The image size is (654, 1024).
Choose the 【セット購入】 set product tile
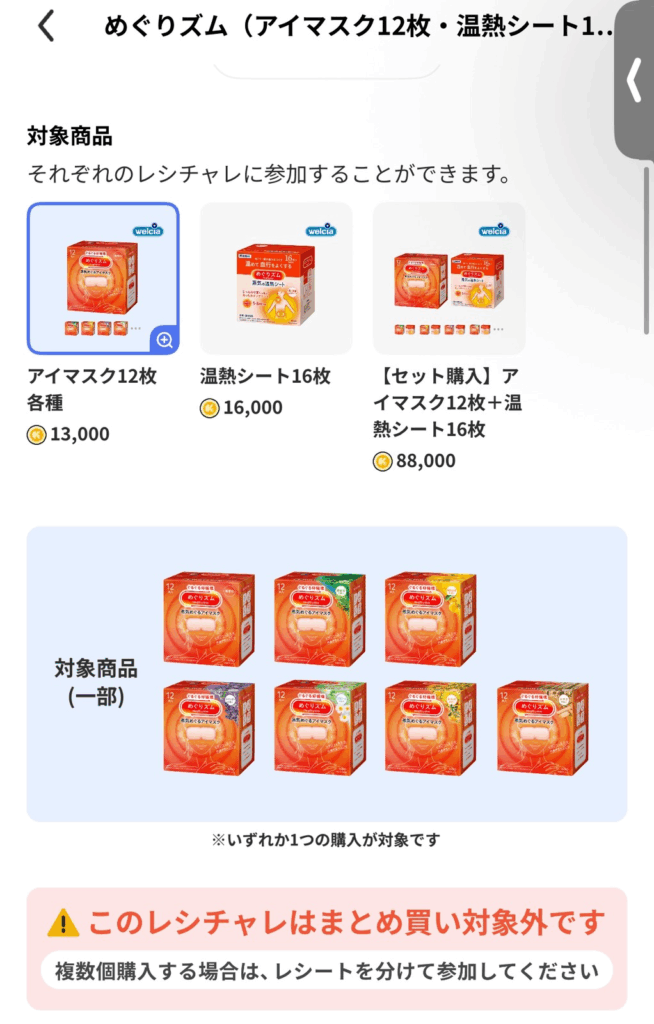449,278
